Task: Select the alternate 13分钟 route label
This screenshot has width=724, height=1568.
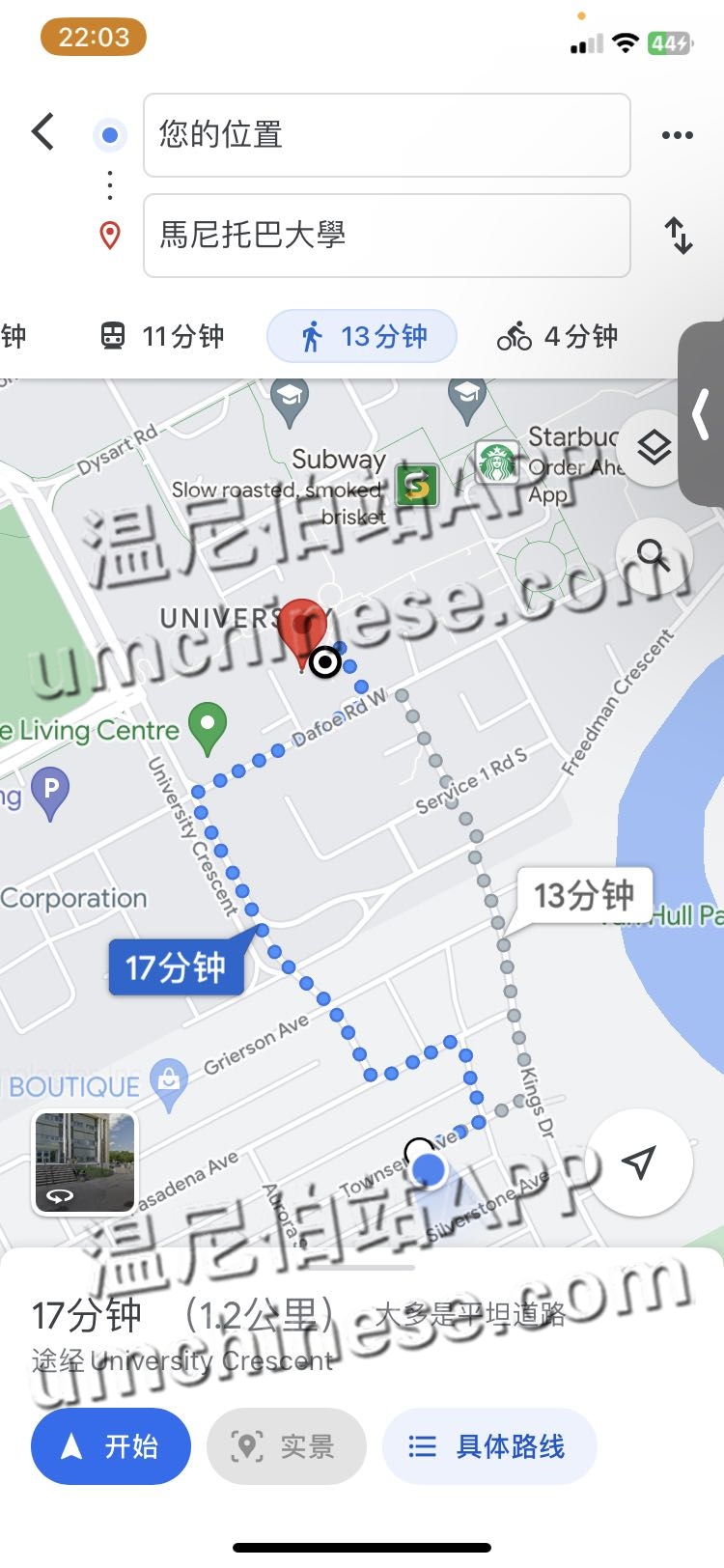Action: [x=583, y=896]
